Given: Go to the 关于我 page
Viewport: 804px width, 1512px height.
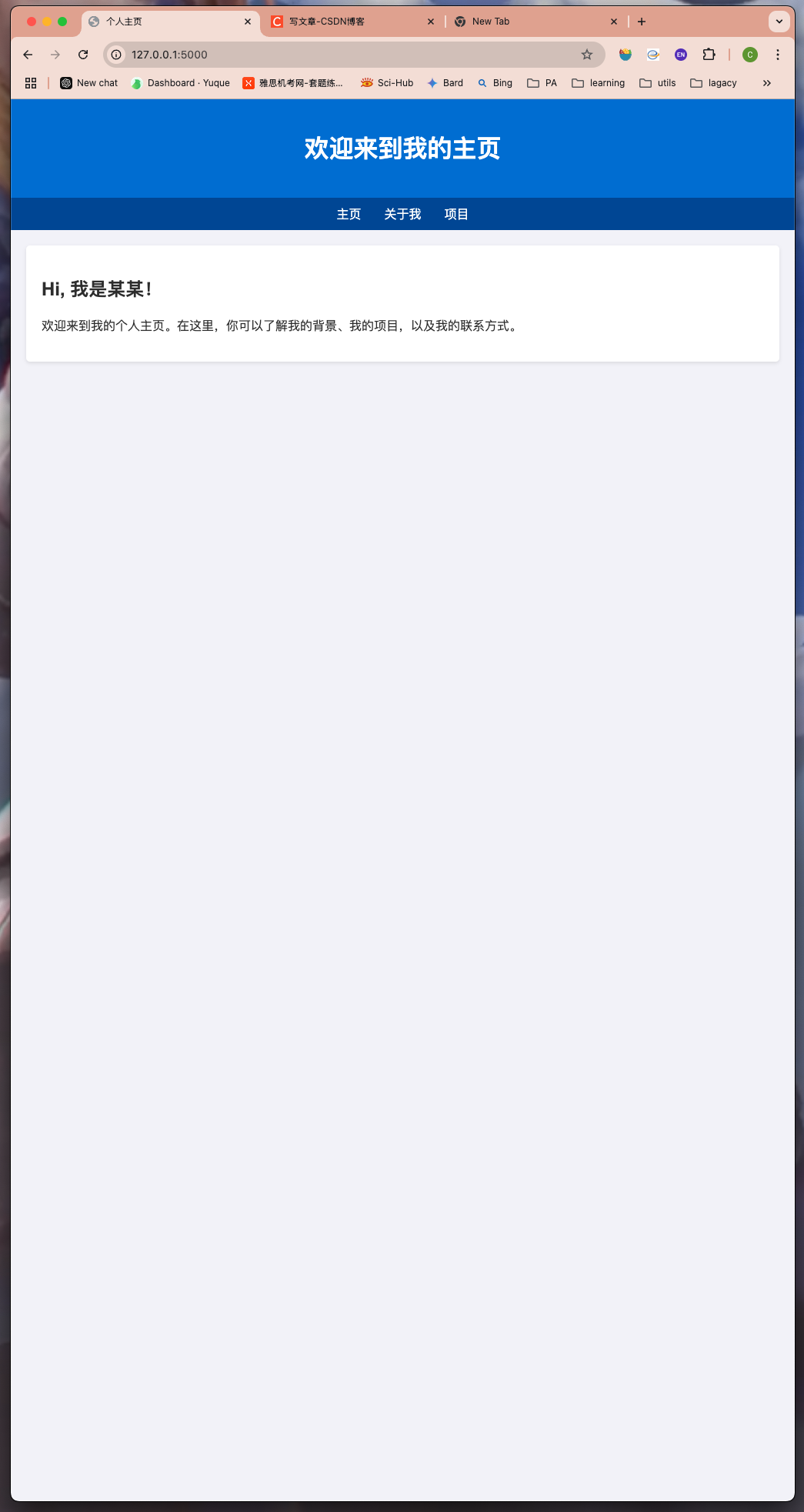Looking at the screenshot, I should pos(402,214).
